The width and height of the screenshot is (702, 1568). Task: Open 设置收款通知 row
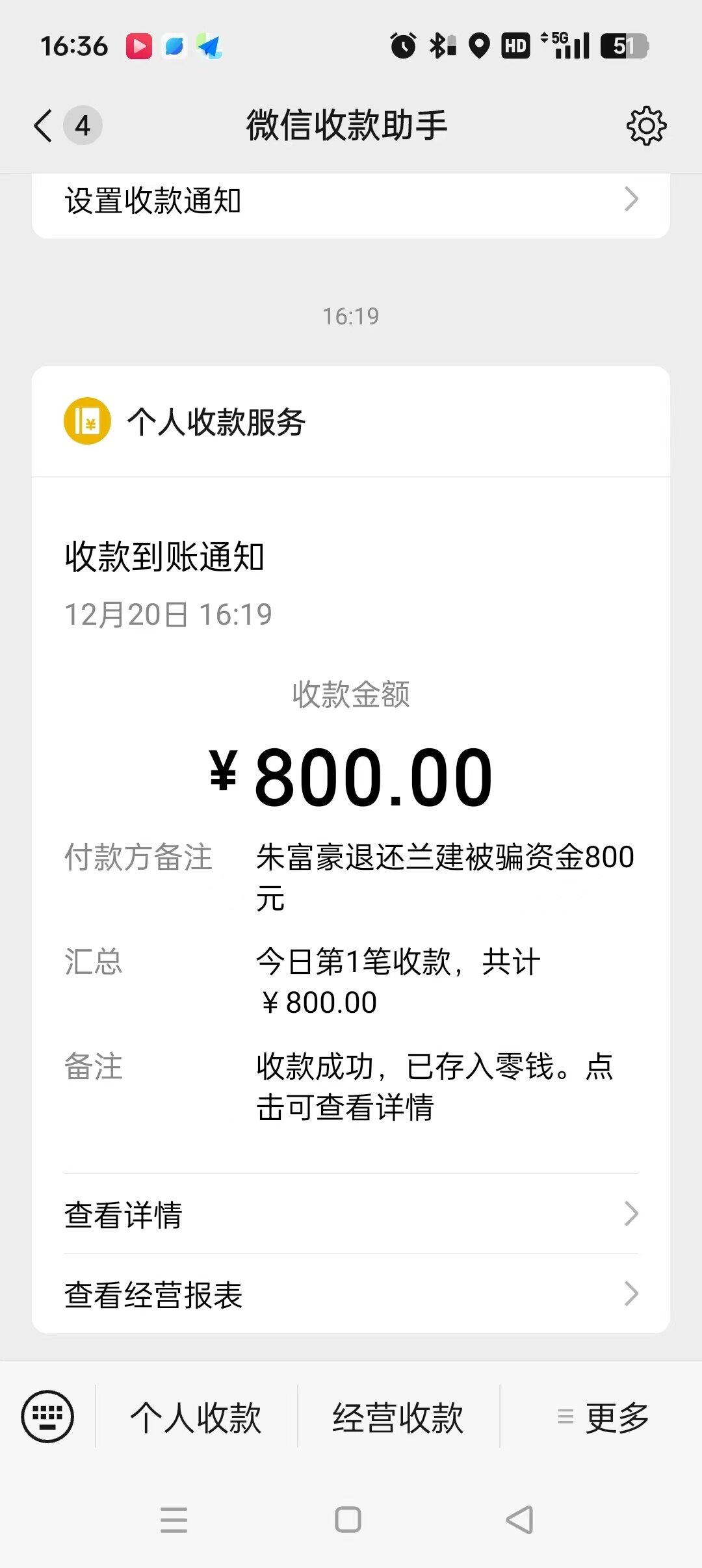(351, 200)
